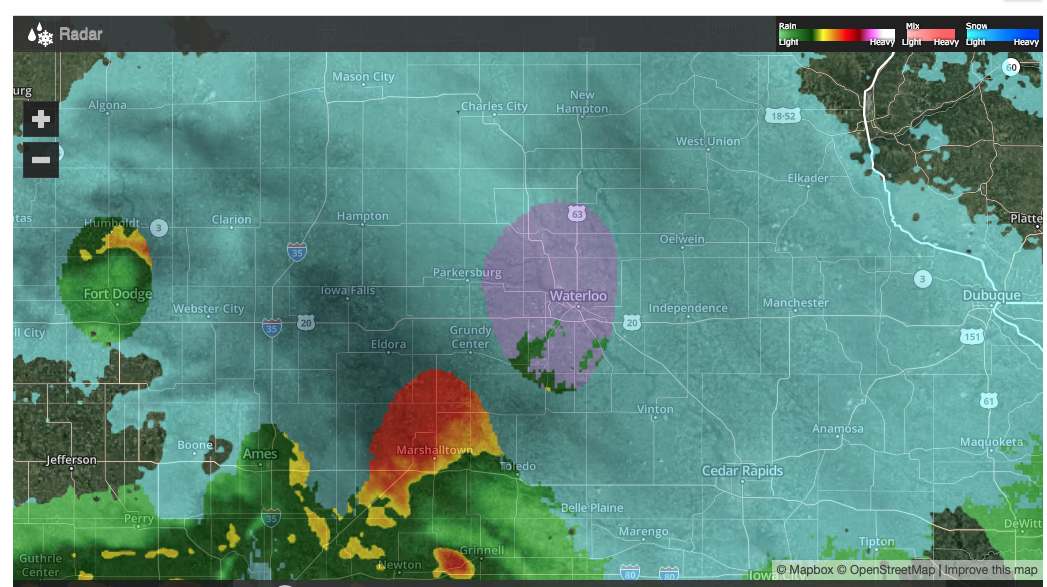This screenshot has height=587, width=1047.
Task: Zoom out of the radar map
Action: click(41, 159)
